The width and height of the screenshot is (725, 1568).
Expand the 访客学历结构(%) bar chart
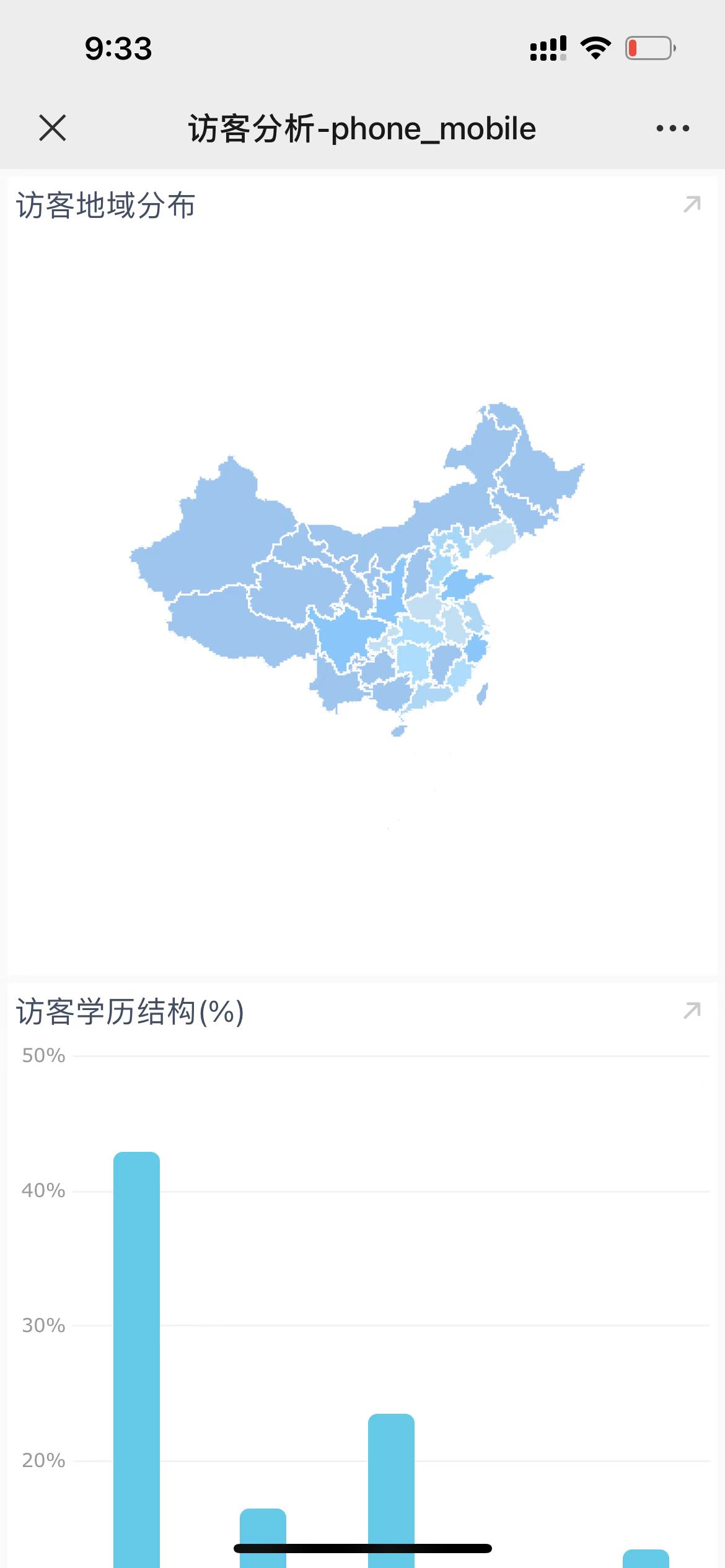(692, 1011)
